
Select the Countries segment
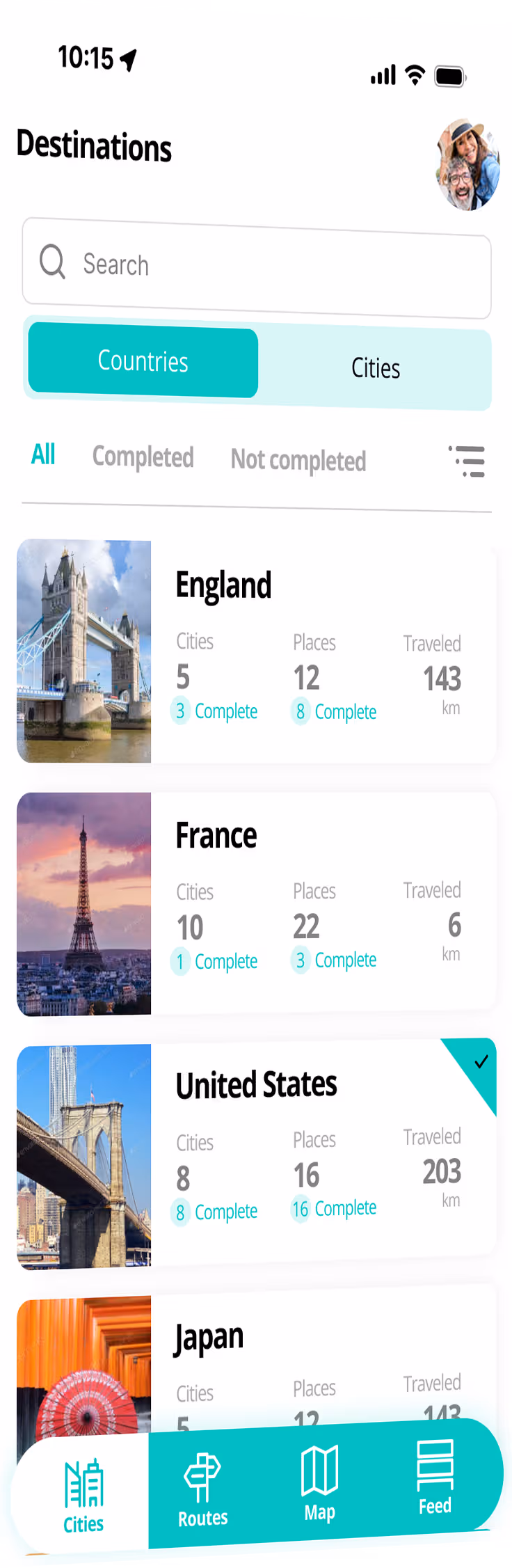pyautogui.click(x=143, y=362)
